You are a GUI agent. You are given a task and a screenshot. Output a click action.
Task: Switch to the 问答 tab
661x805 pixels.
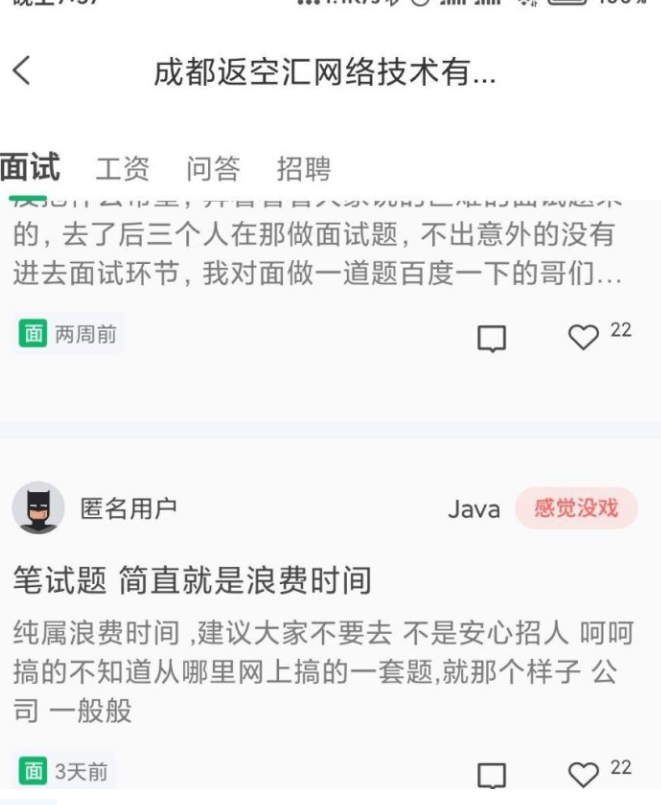(x=212, y=169)
